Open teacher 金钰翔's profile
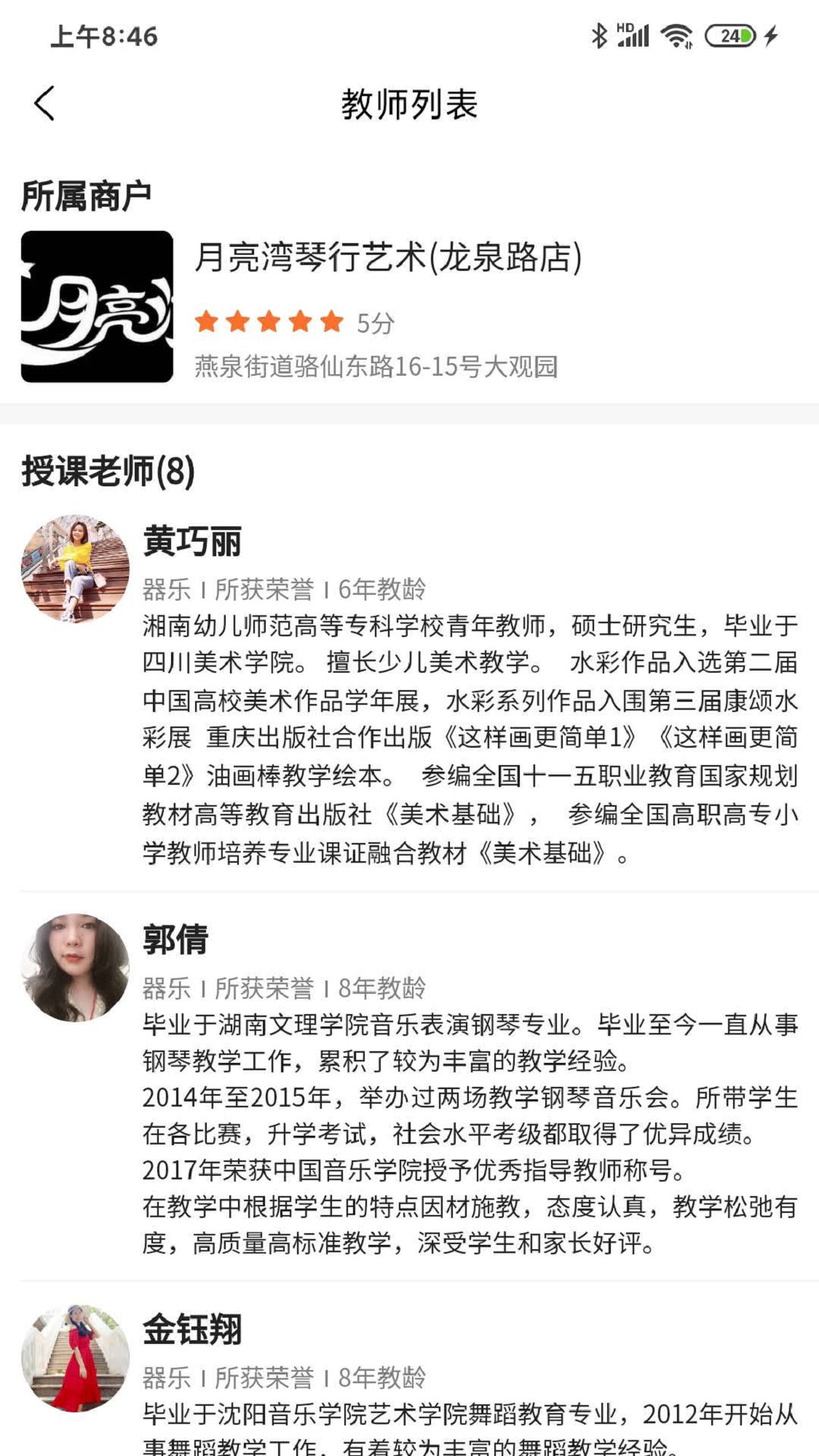This screenshot has height=1456, width=819. tap(192, 1329)
